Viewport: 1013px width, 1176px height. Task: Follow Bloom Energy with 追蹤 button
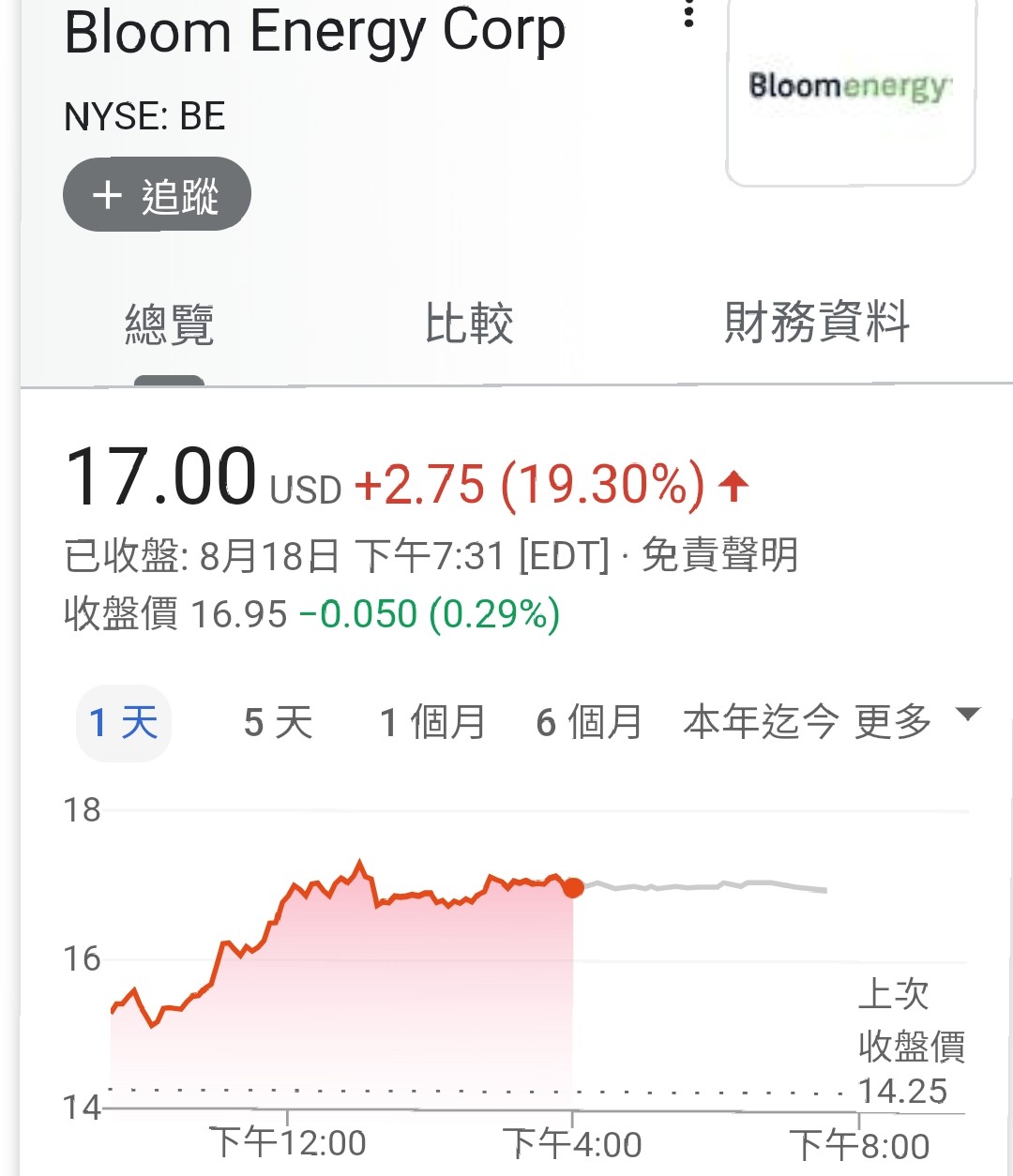pyautogui.click(x=157, y=194)
